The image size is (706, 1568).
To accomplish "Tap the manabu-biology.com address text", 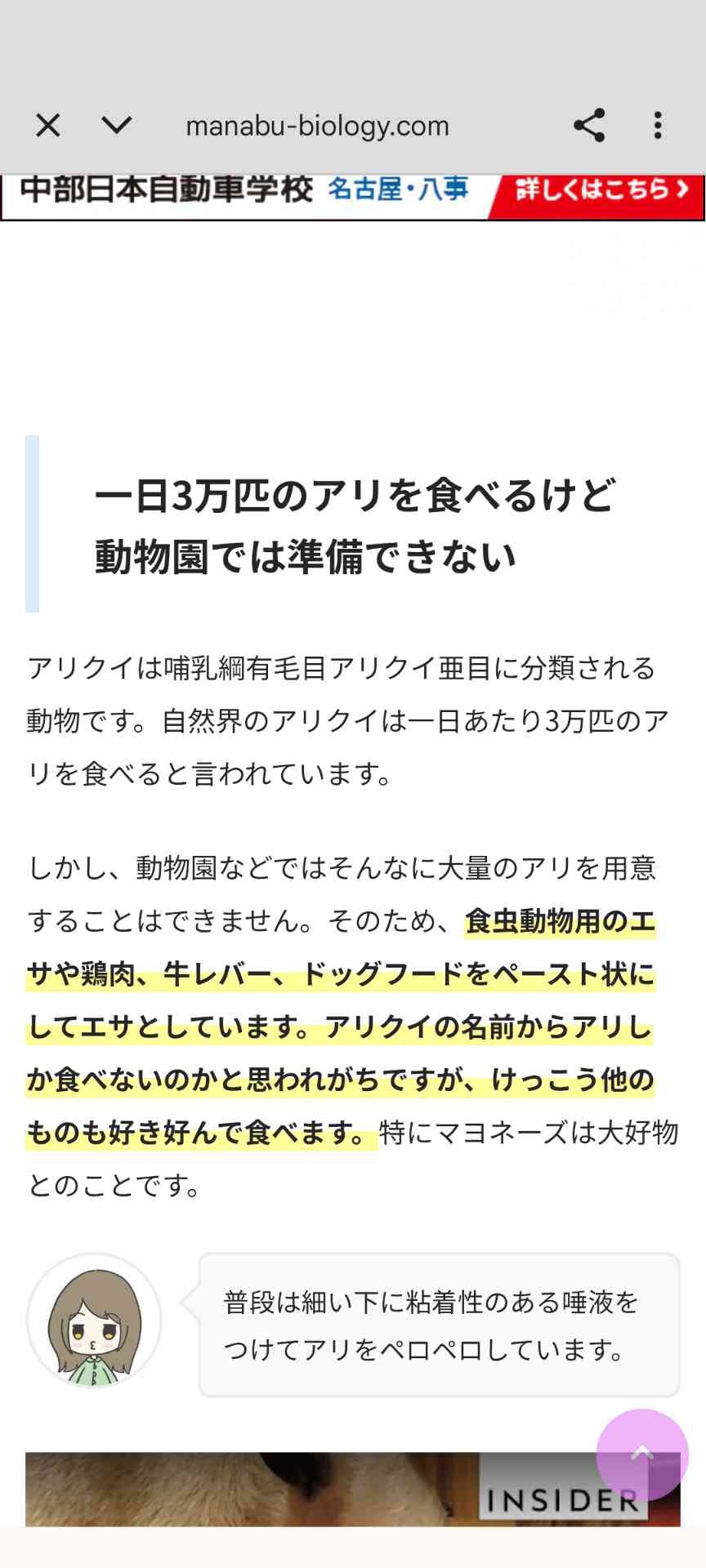I will click(x=317, y=126).
